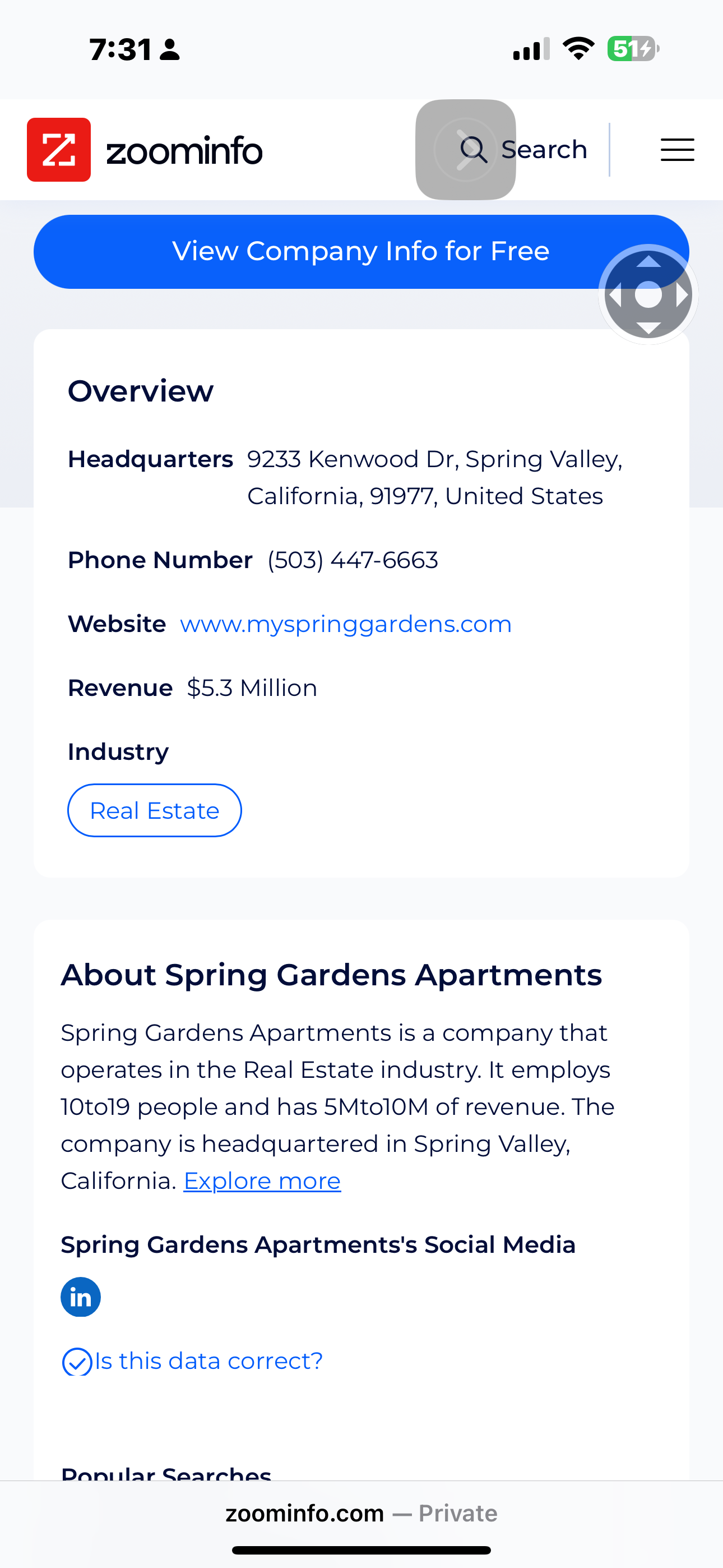The image size is (723, 1568).
Task: Open the www.myspringgardens.com website link
Action: coord(346,625)
